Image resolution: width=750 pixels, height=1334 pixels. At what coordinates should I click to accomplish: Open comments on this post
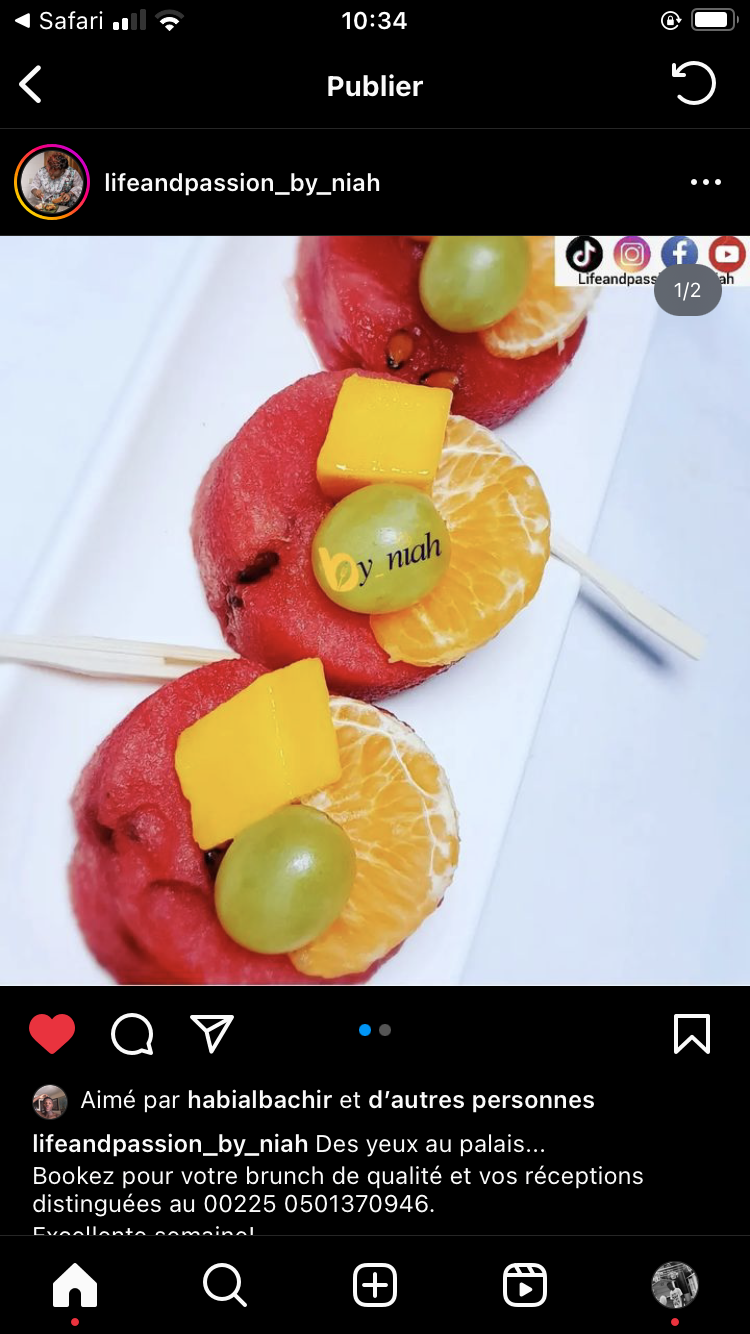132,1034
